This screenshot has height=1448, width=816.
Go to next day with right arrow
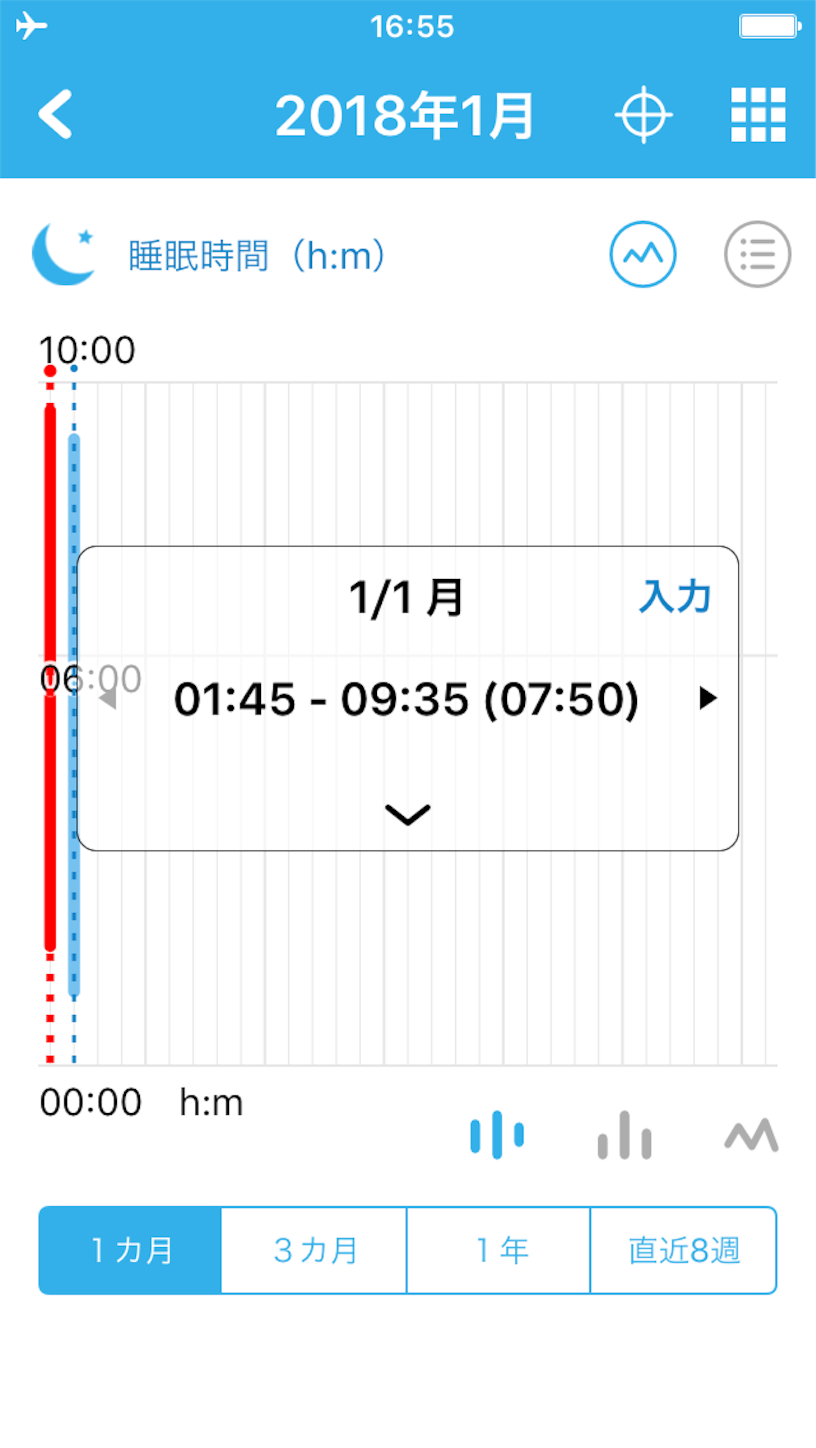pos(708,699)
